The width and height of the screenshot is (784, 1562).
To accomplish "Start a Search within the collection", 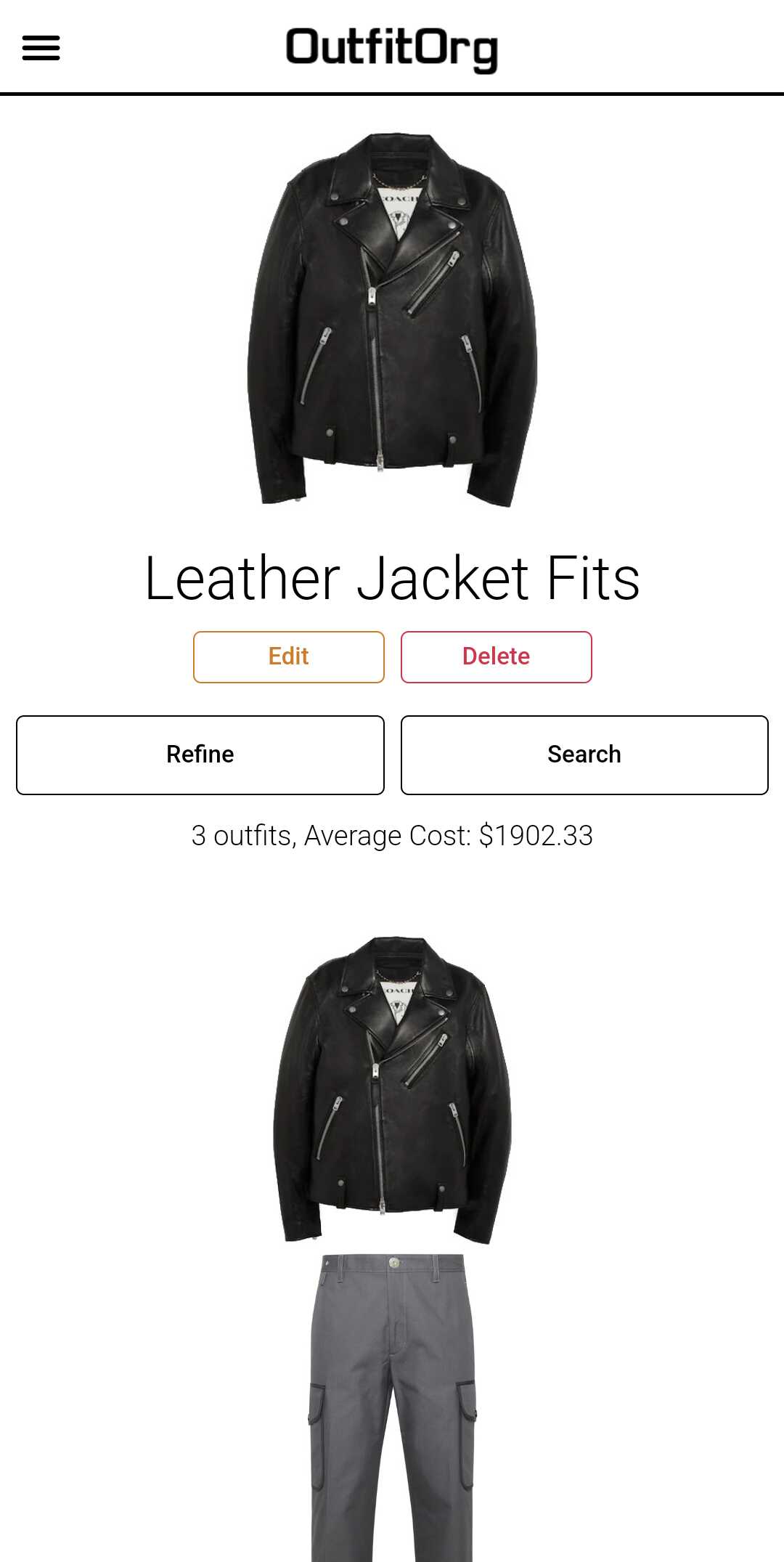I will [x=584, y=754].
